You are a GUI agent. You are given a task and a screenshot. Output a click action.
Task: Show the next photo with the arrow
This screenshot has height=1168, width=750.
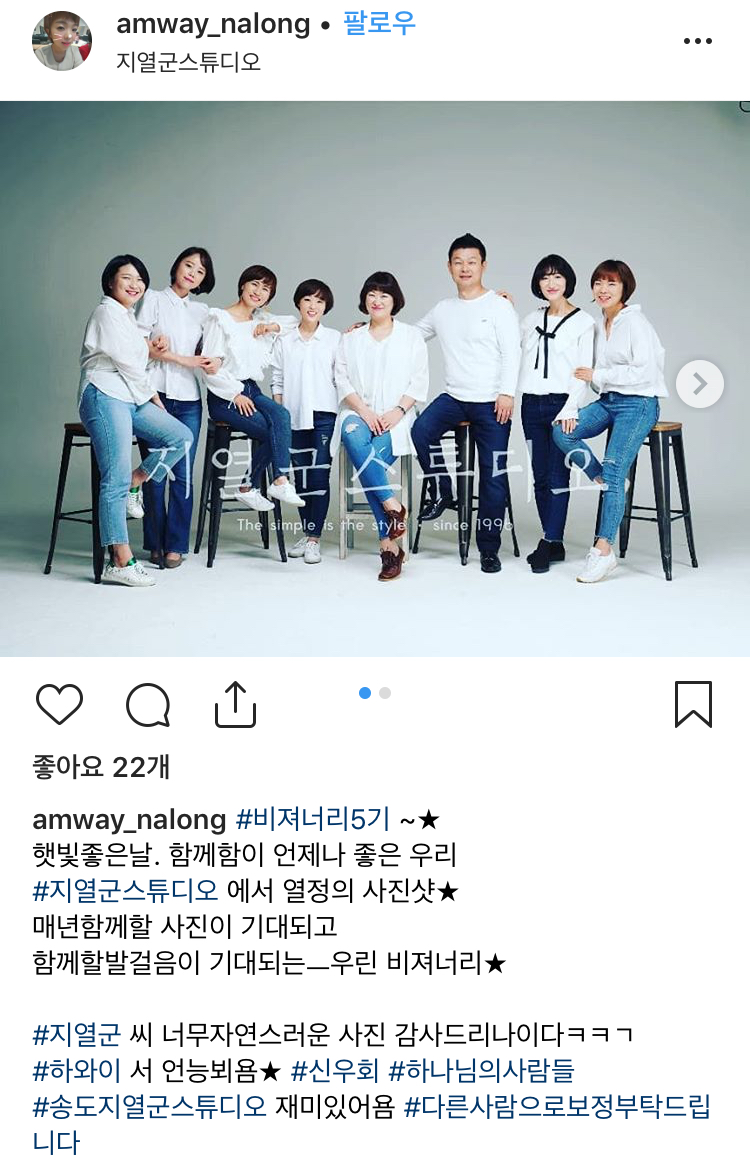click(x=699, y=384)
